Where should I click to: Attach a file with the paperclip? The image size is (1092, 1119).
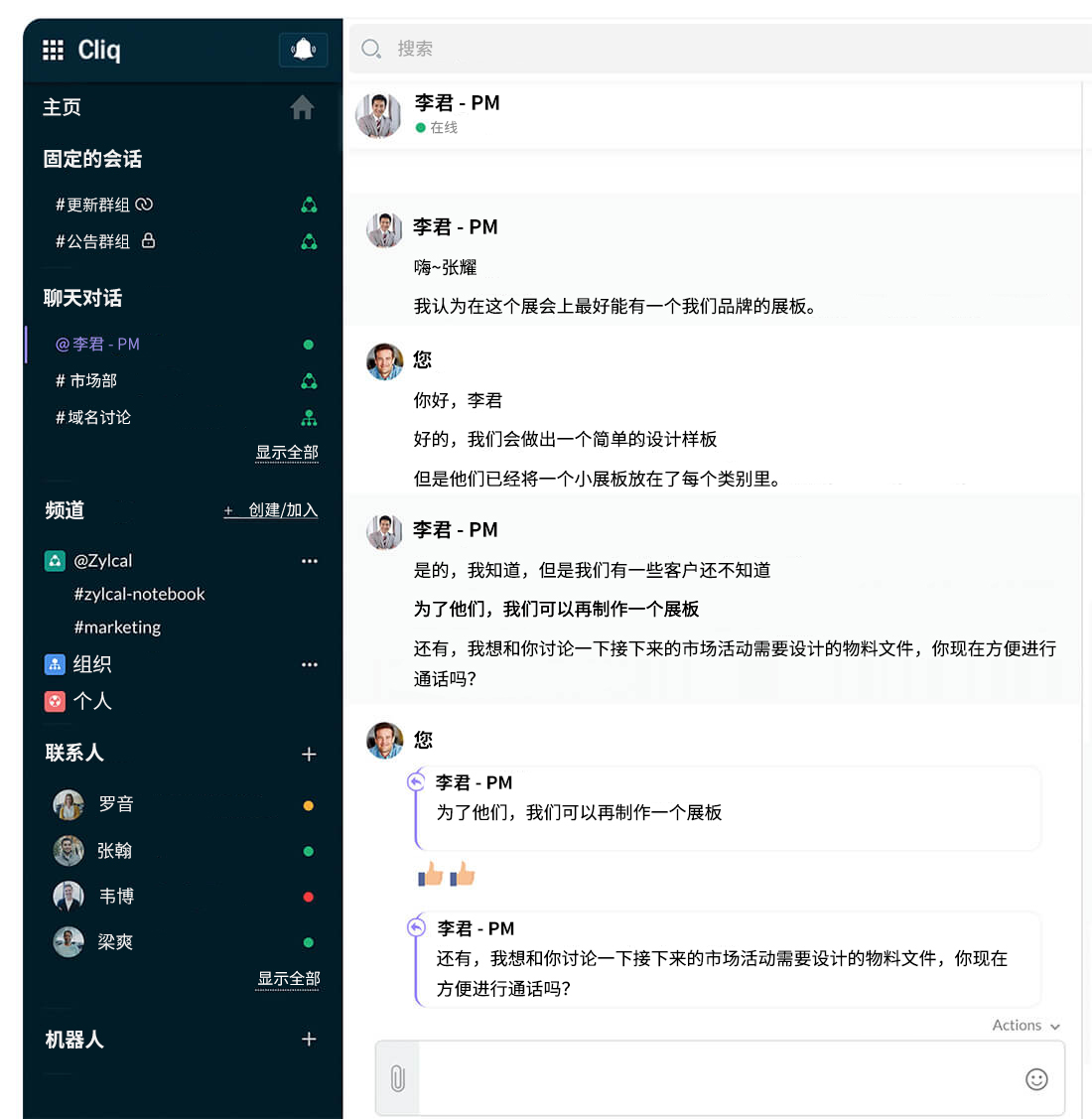point(398,1078)
